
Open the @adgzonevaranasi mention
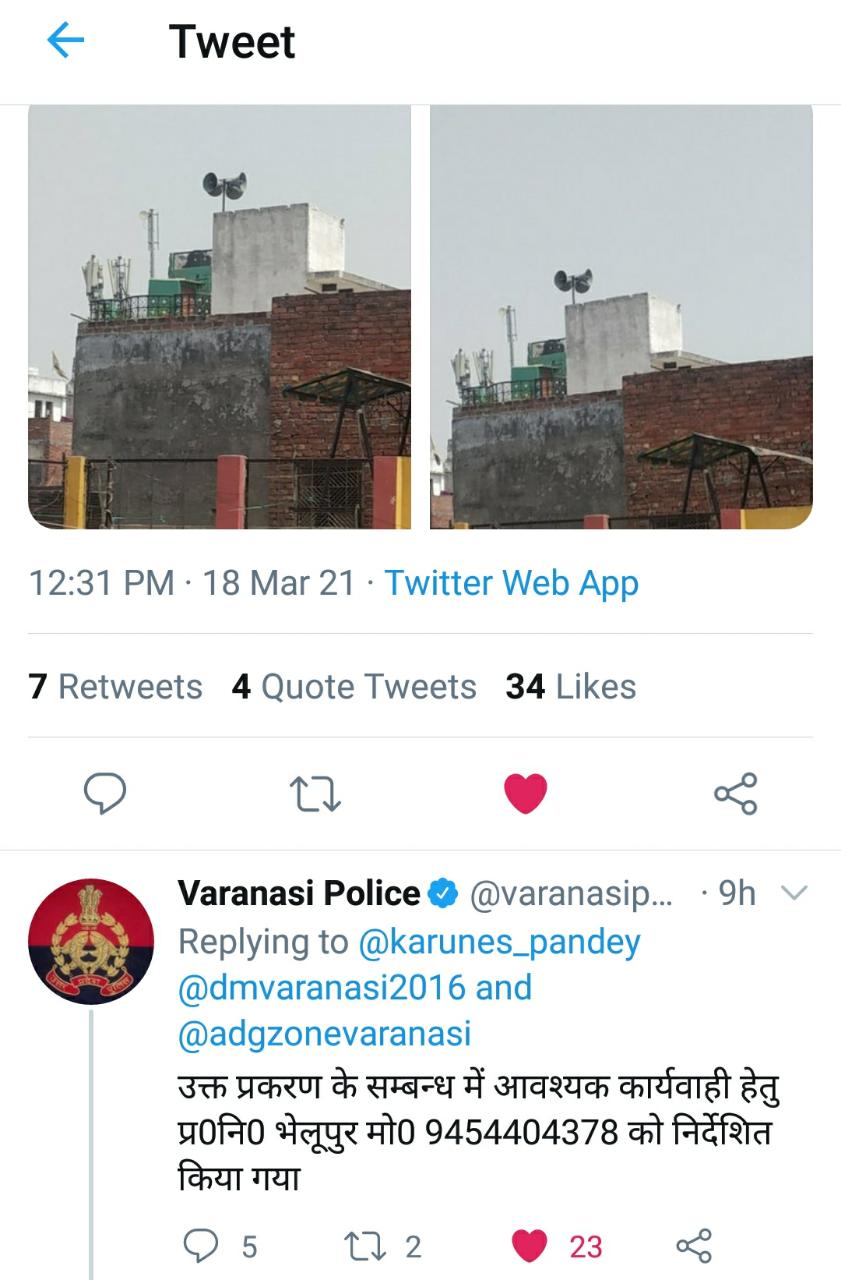[x=324, y=1034]
